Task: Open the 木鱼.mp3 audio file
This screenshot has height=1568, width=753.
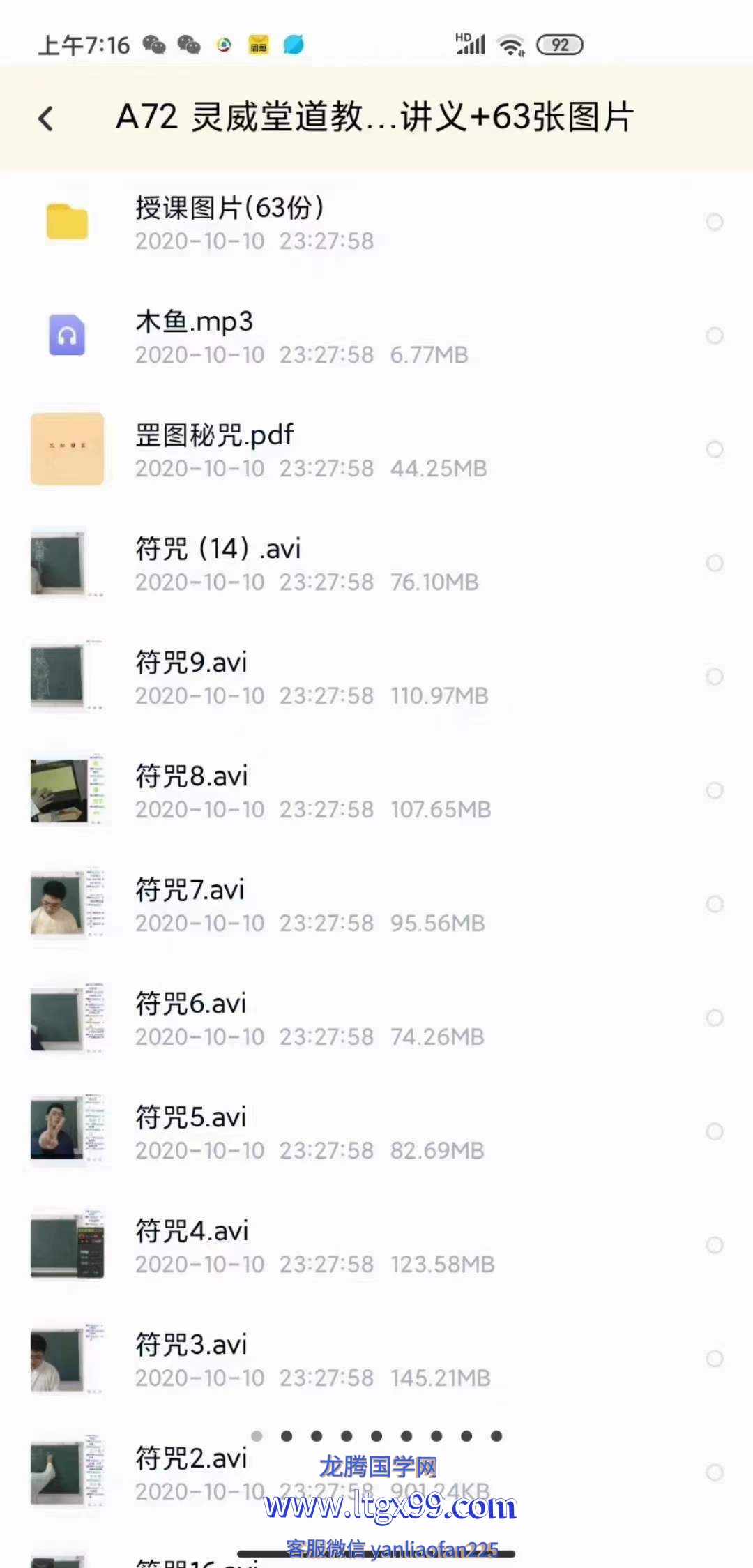Action: coord(195,336)
